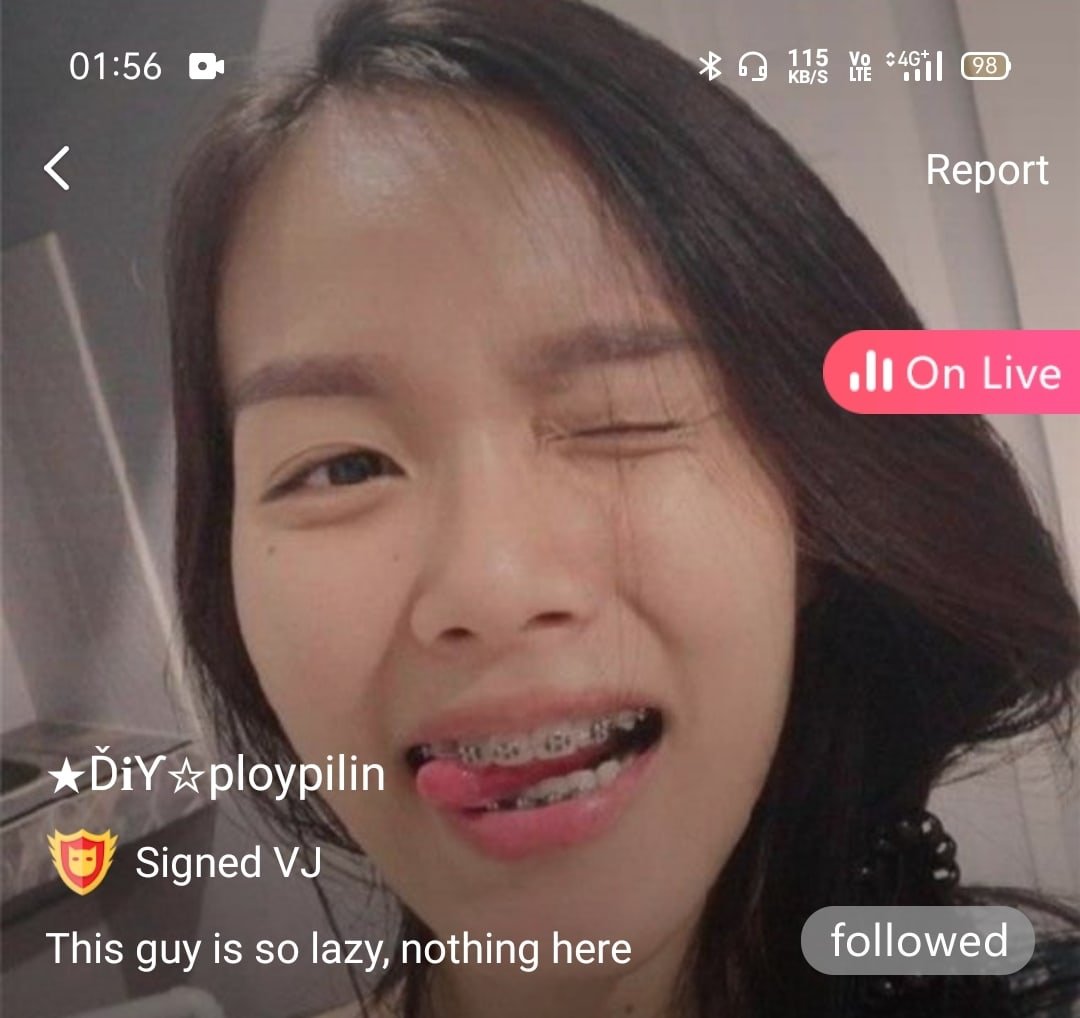The height and width of the screenshot is (1018, 1080).
Task: Tap the followed button to unfollow
Action: pyautogui.click(x=917, y=941)
